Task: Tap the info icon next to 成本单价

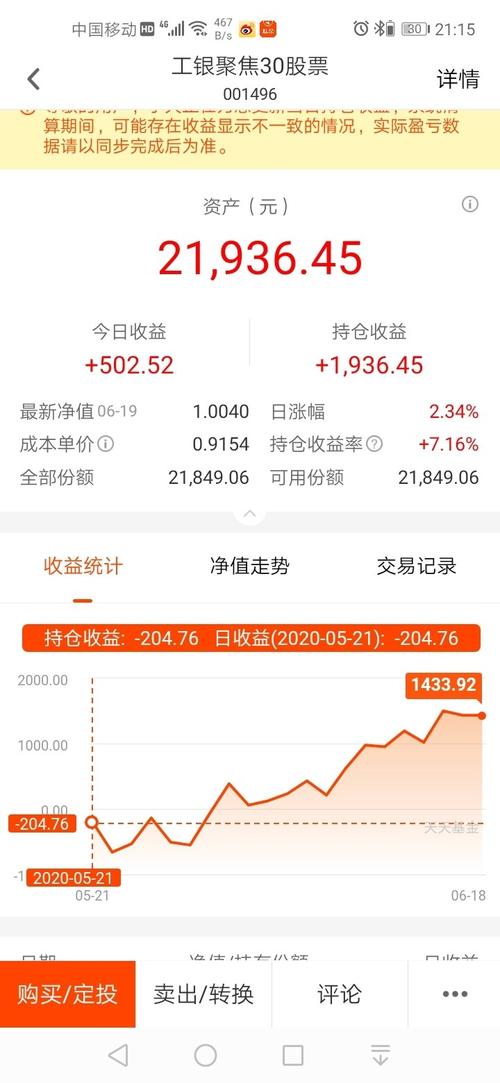Action: point(105,444)
